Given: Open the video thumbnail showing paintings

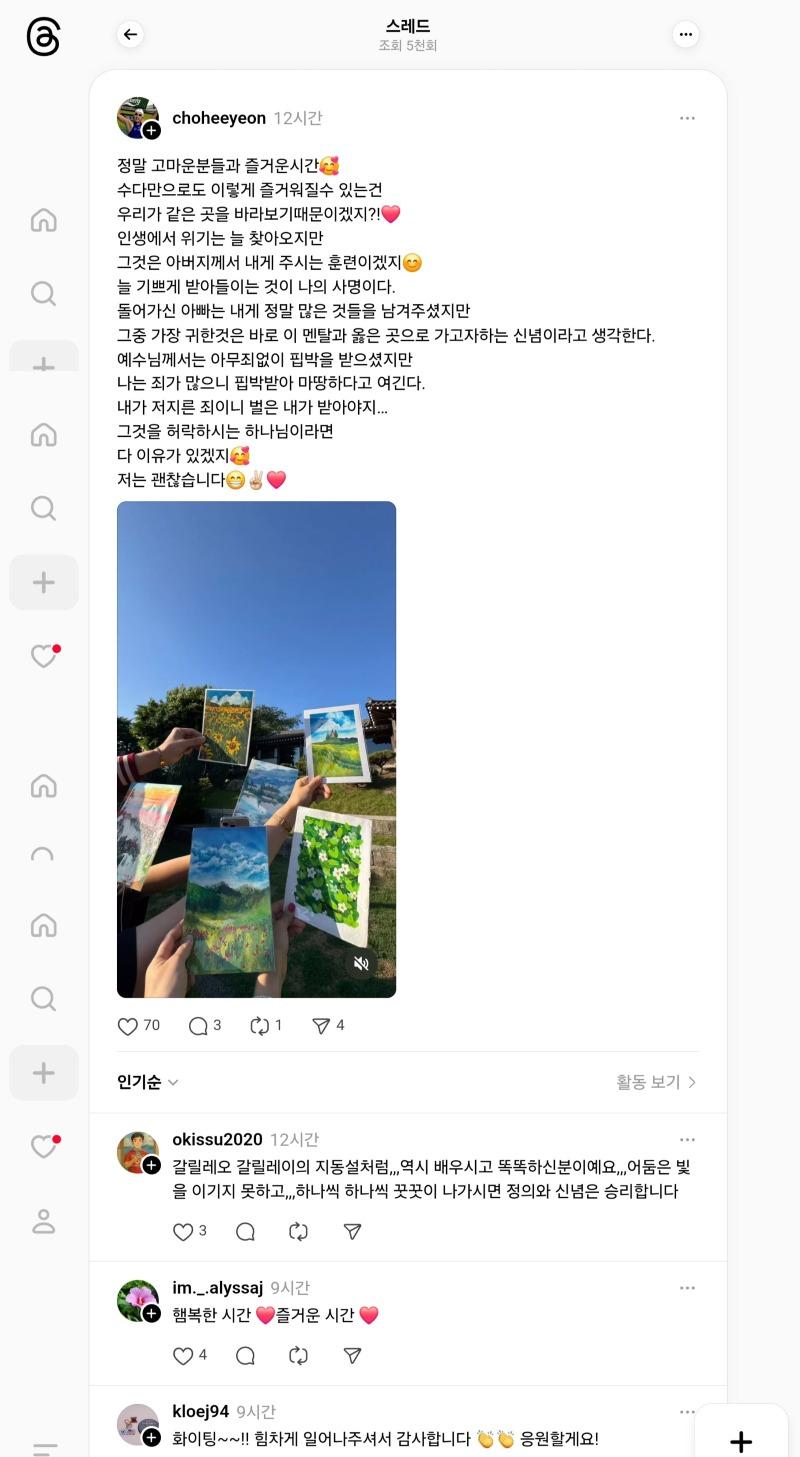Looking at the screenshot, I should (x=256, y=748).
